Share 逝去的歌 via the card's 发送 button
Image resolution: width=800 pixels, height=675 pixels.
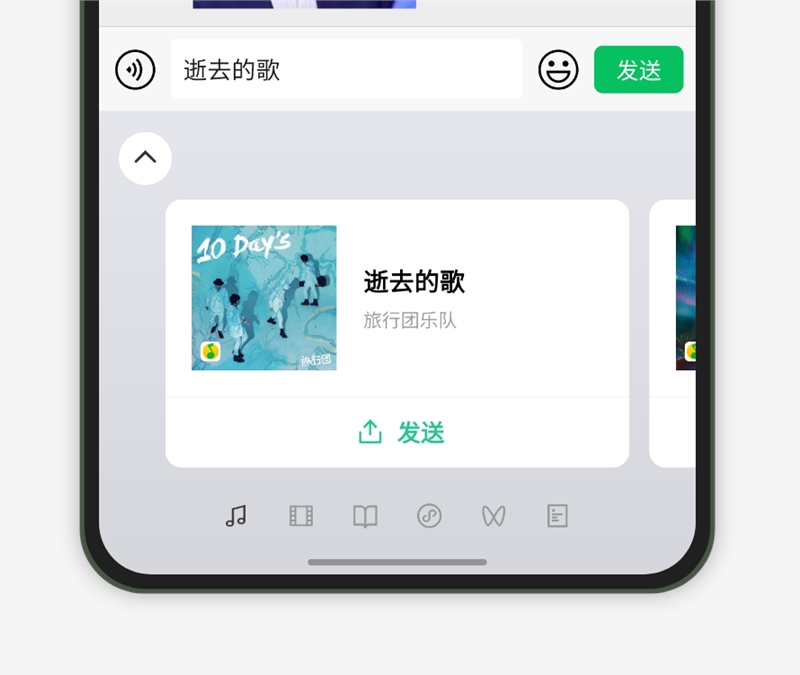399,432
